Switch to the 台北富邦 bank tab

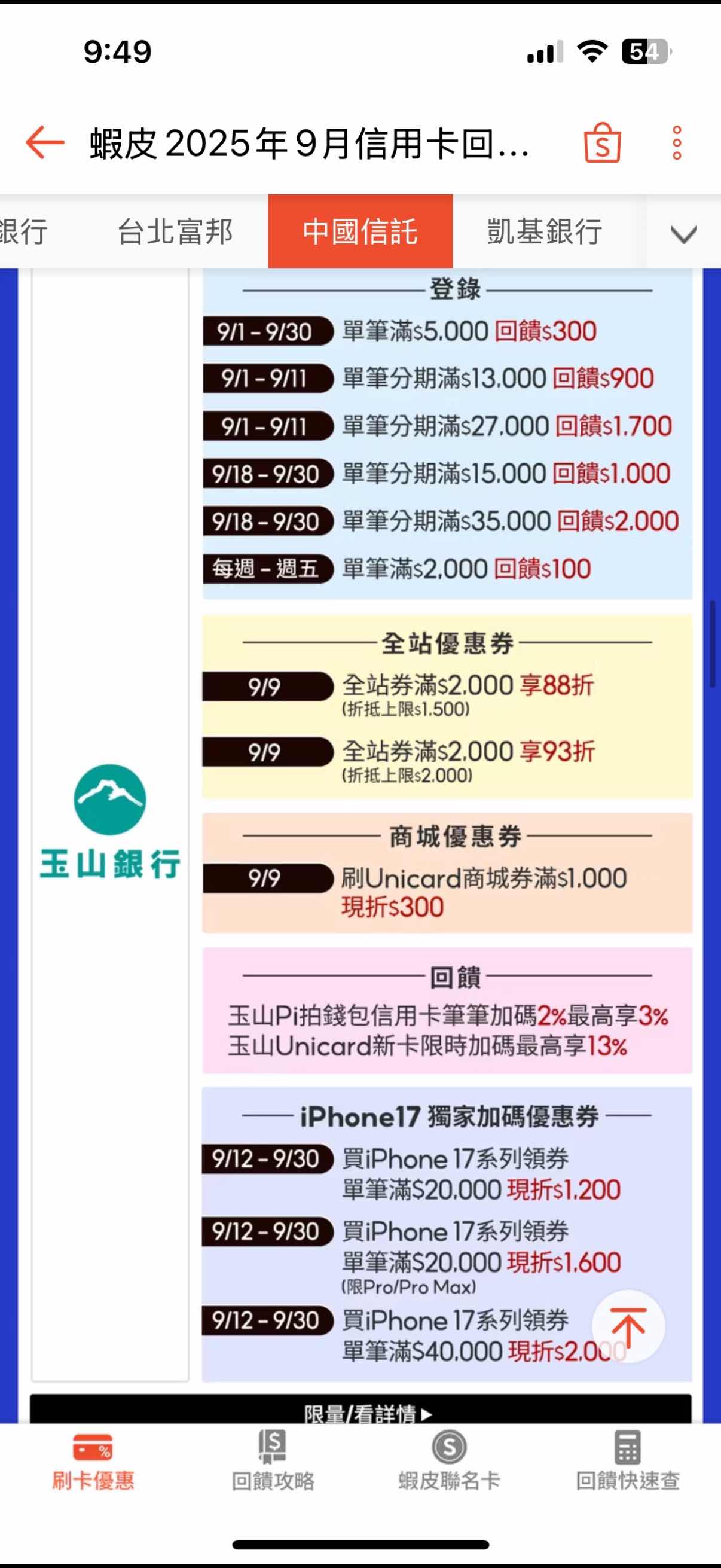click(x=175, y=232)
